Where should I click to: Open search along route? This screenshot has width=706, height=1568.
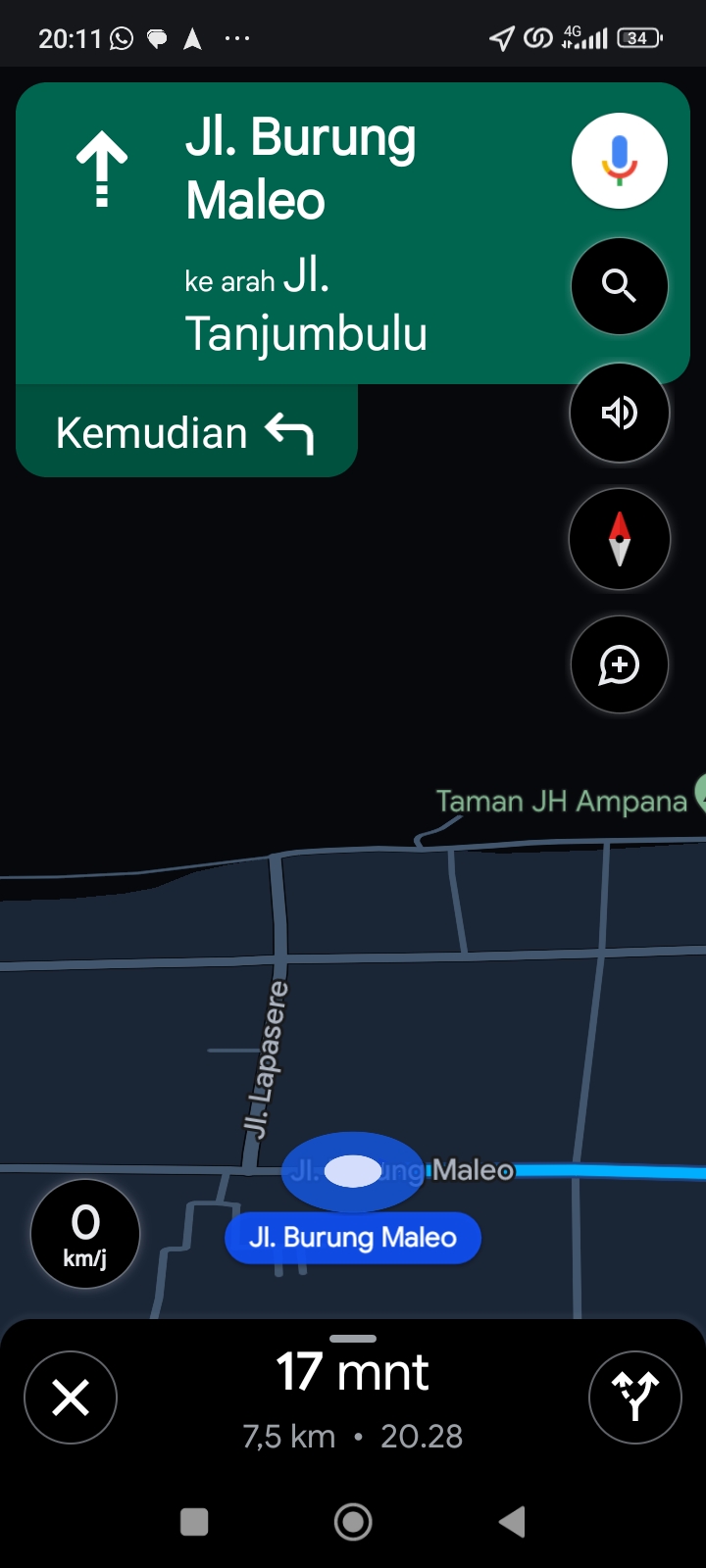pyautogui.click(x=620, y=286)
